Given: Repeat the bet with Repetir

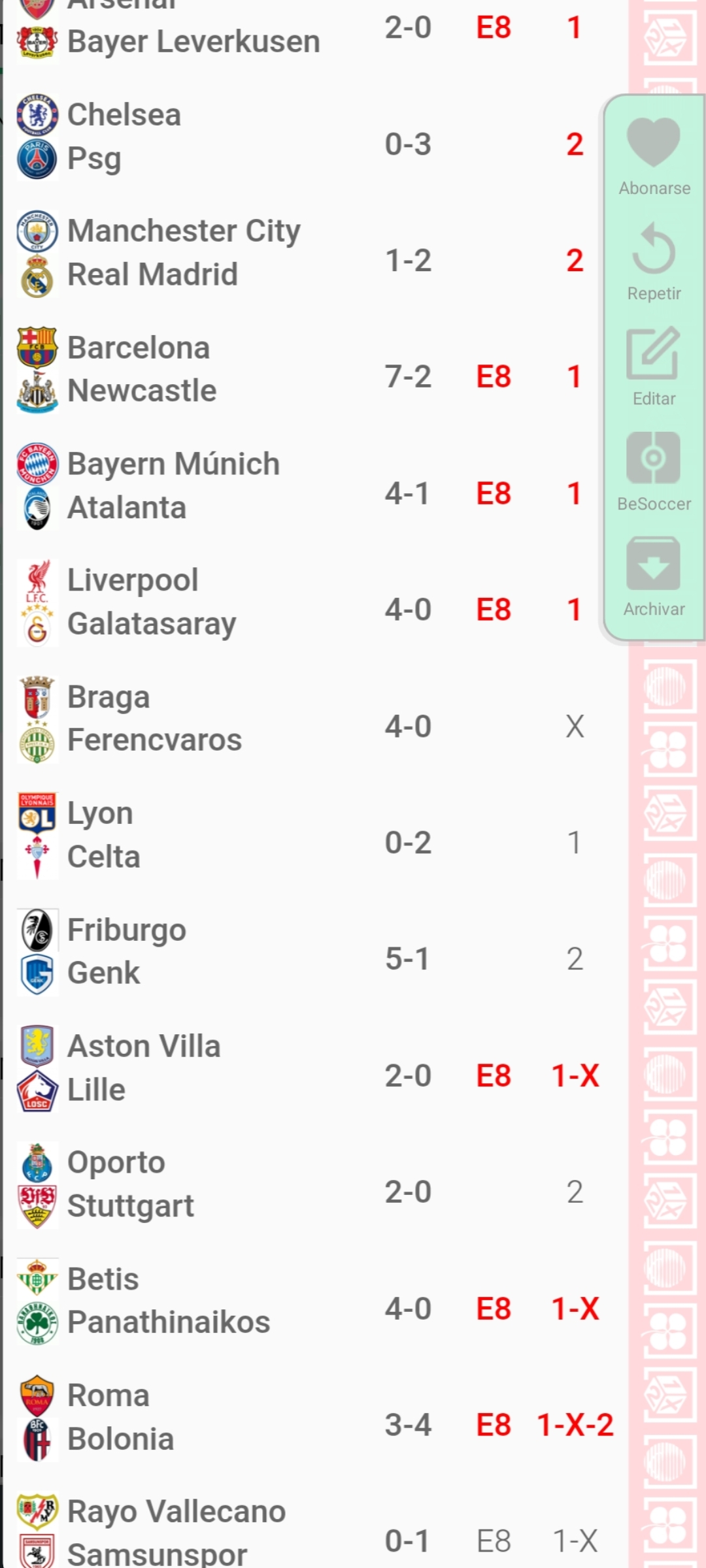Looking at the screenshot, I should [653, 261].
